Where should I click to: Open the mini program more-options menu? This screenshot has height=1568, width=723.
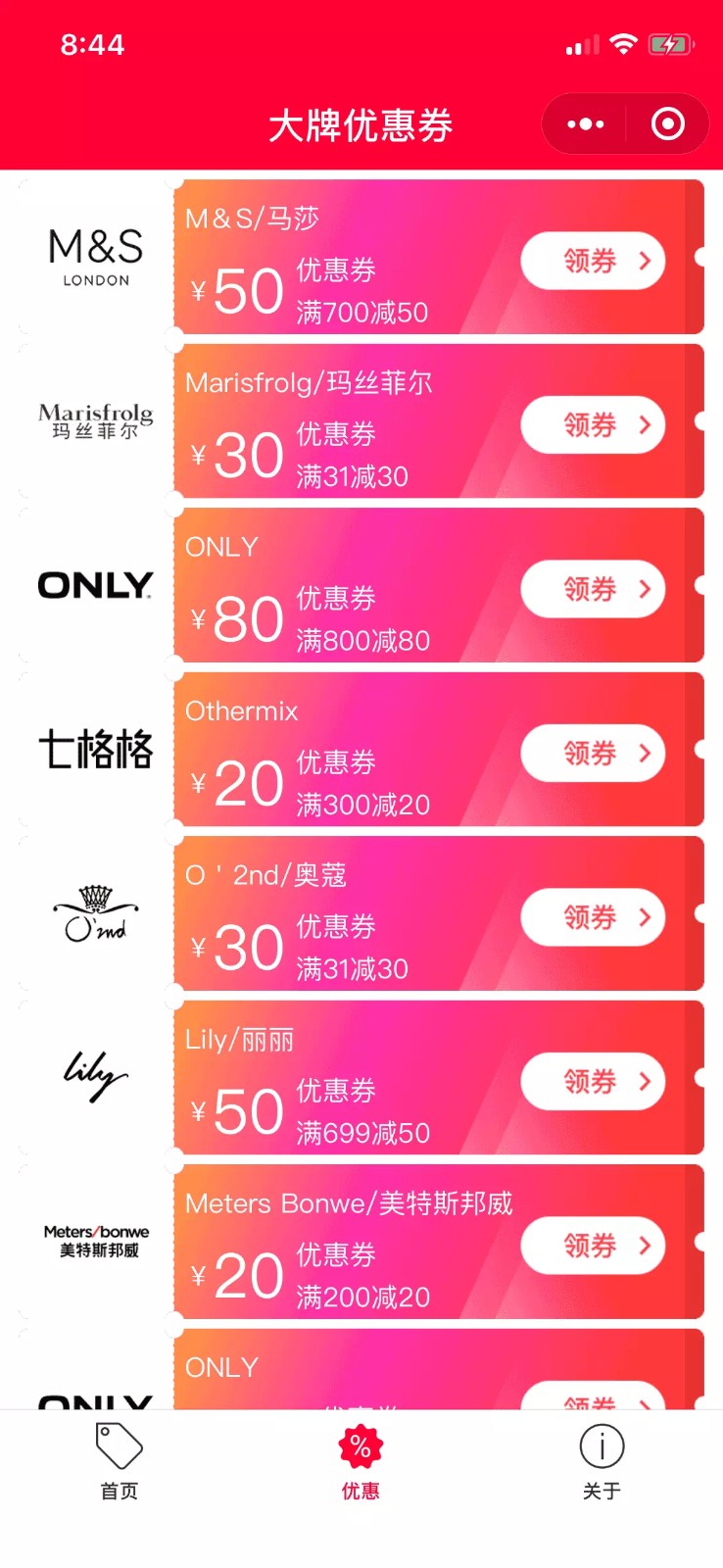[586, 124]
